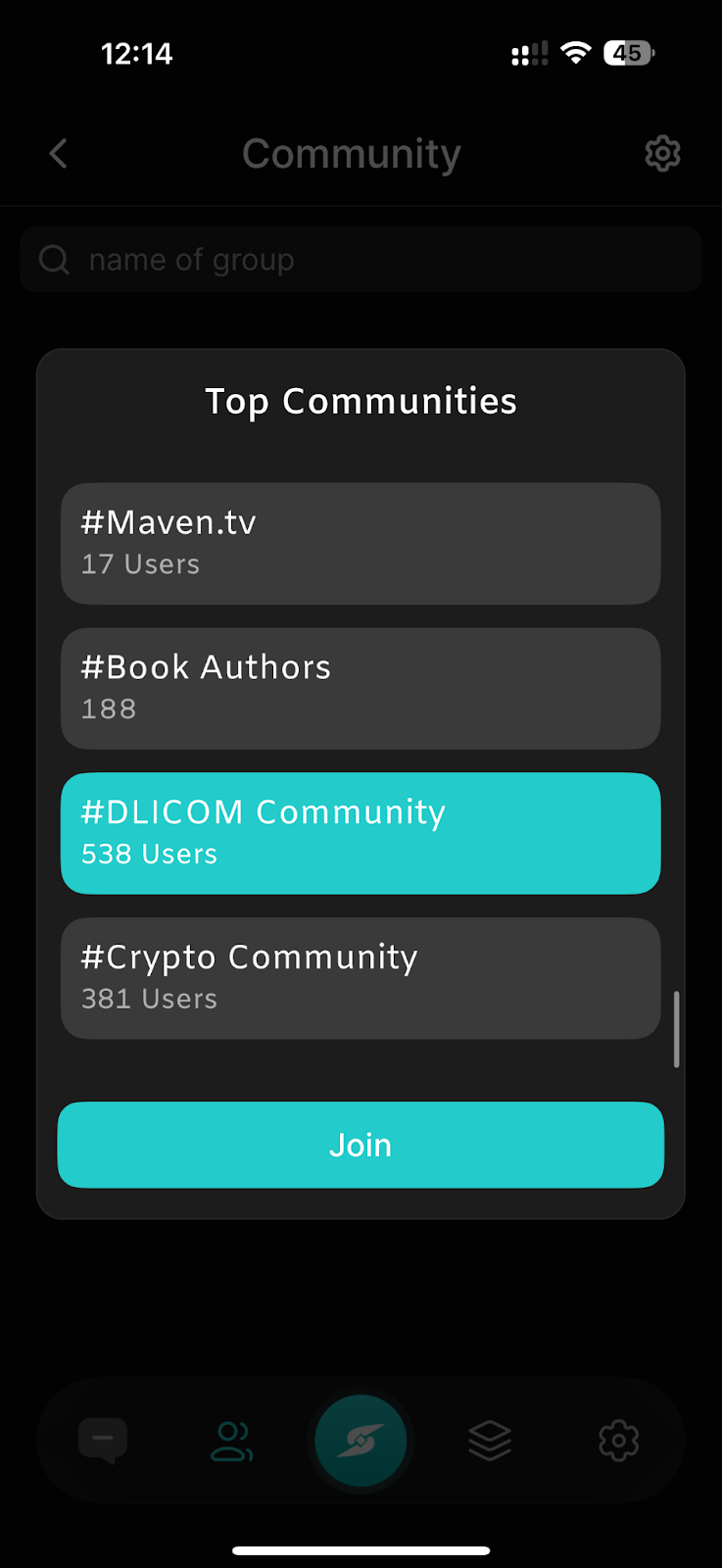Tap the Join button
Image resolution: width=722 pixels, height=1568 pixels.
[x=361, y=1145]
